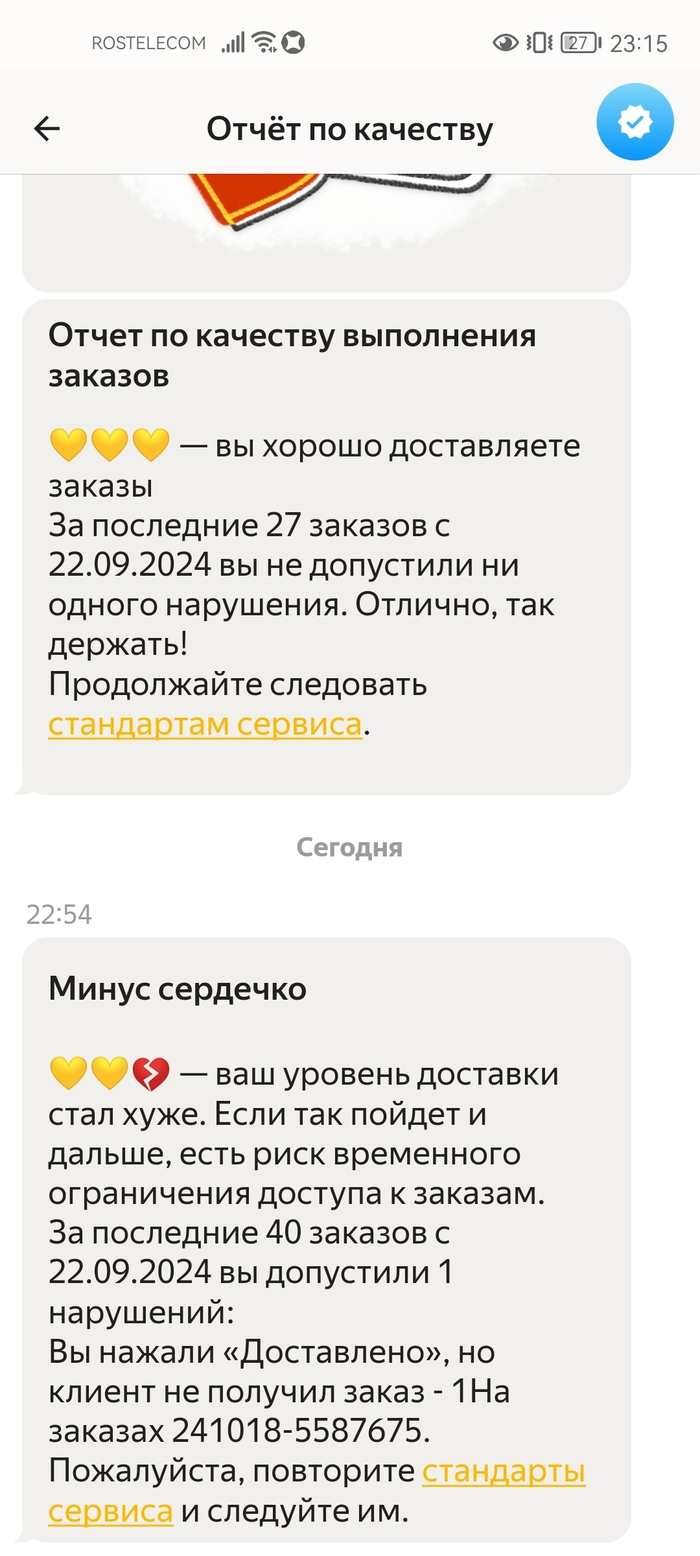Viewport: 700px width, 1556px height.
Task: Open the «стандартам сервиса» link in the quality report
Action: tap(205, 724)
